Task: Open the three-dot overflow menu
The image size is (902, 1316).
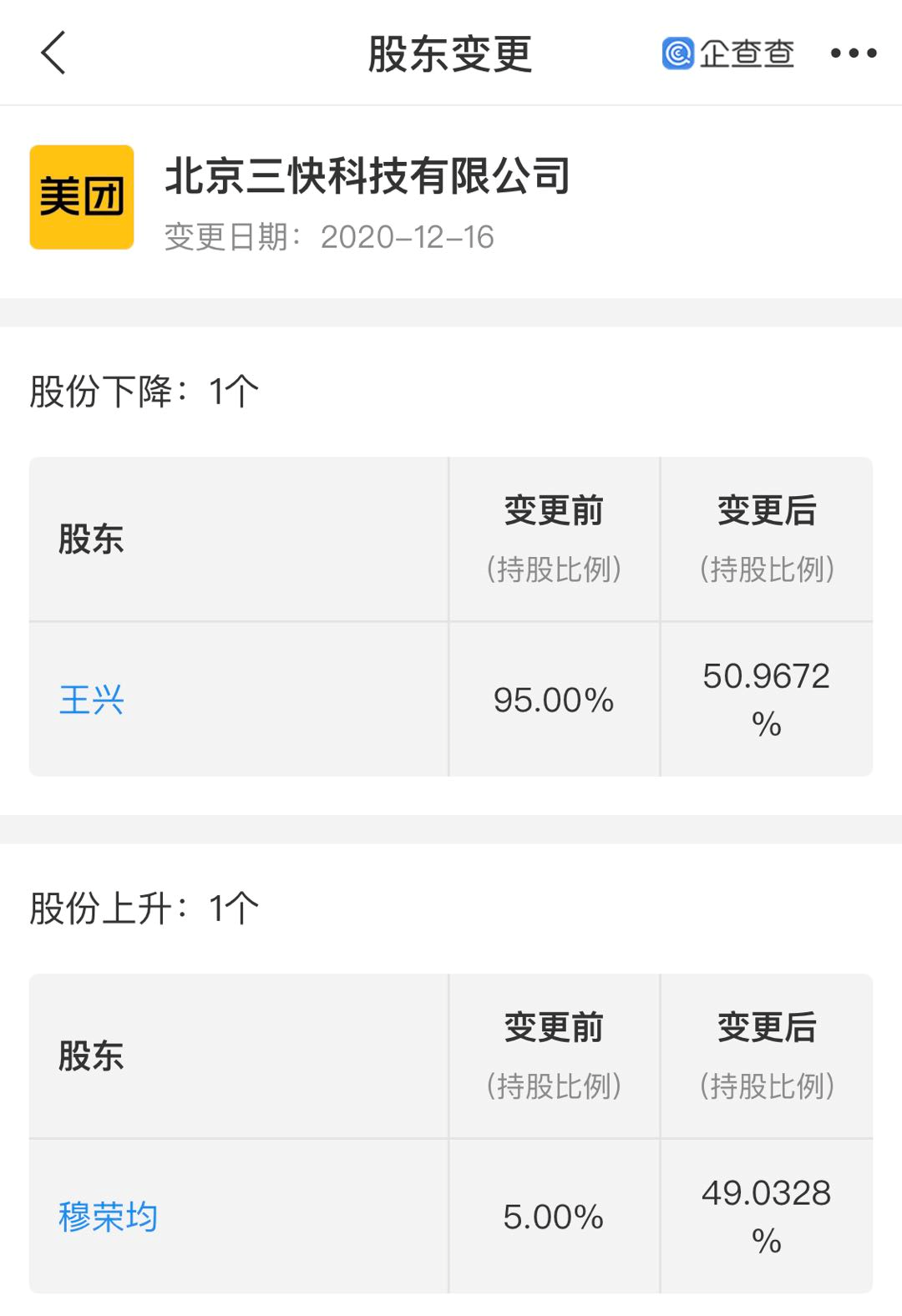Action: pyautogui.click(x=853, y=53)
